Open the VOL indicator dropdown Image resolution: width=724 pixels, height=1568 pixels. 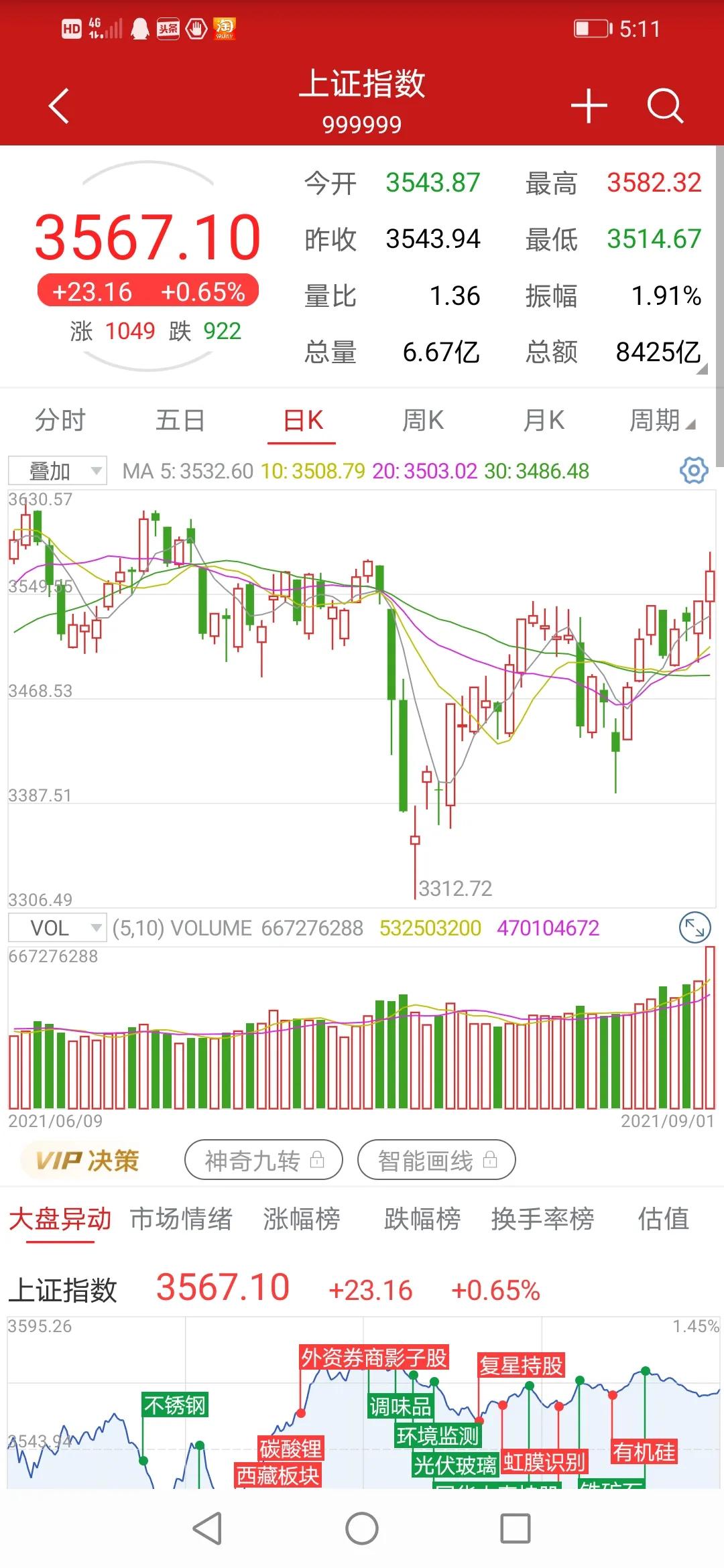click(58, 928)
